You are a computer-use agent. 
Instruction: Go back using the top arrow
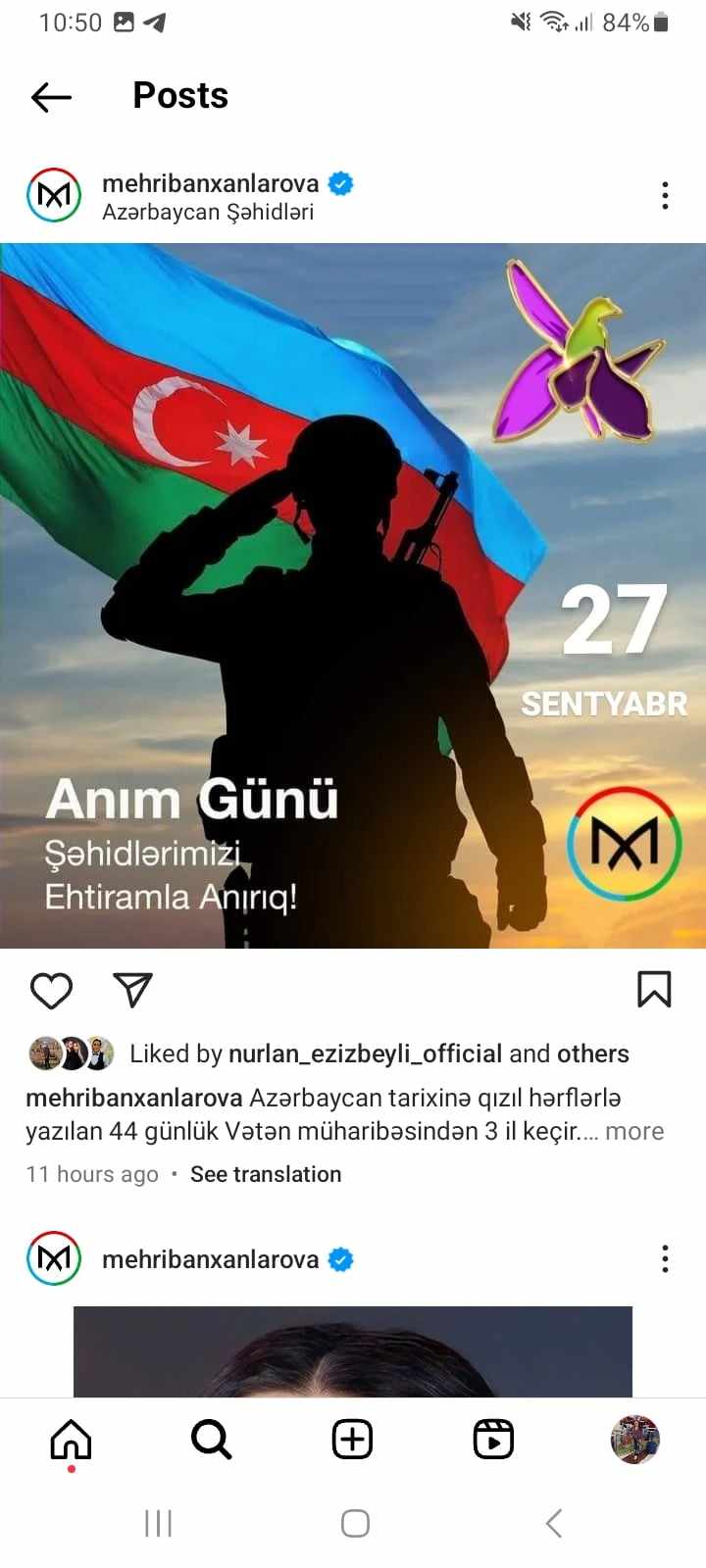click(51, 97)
